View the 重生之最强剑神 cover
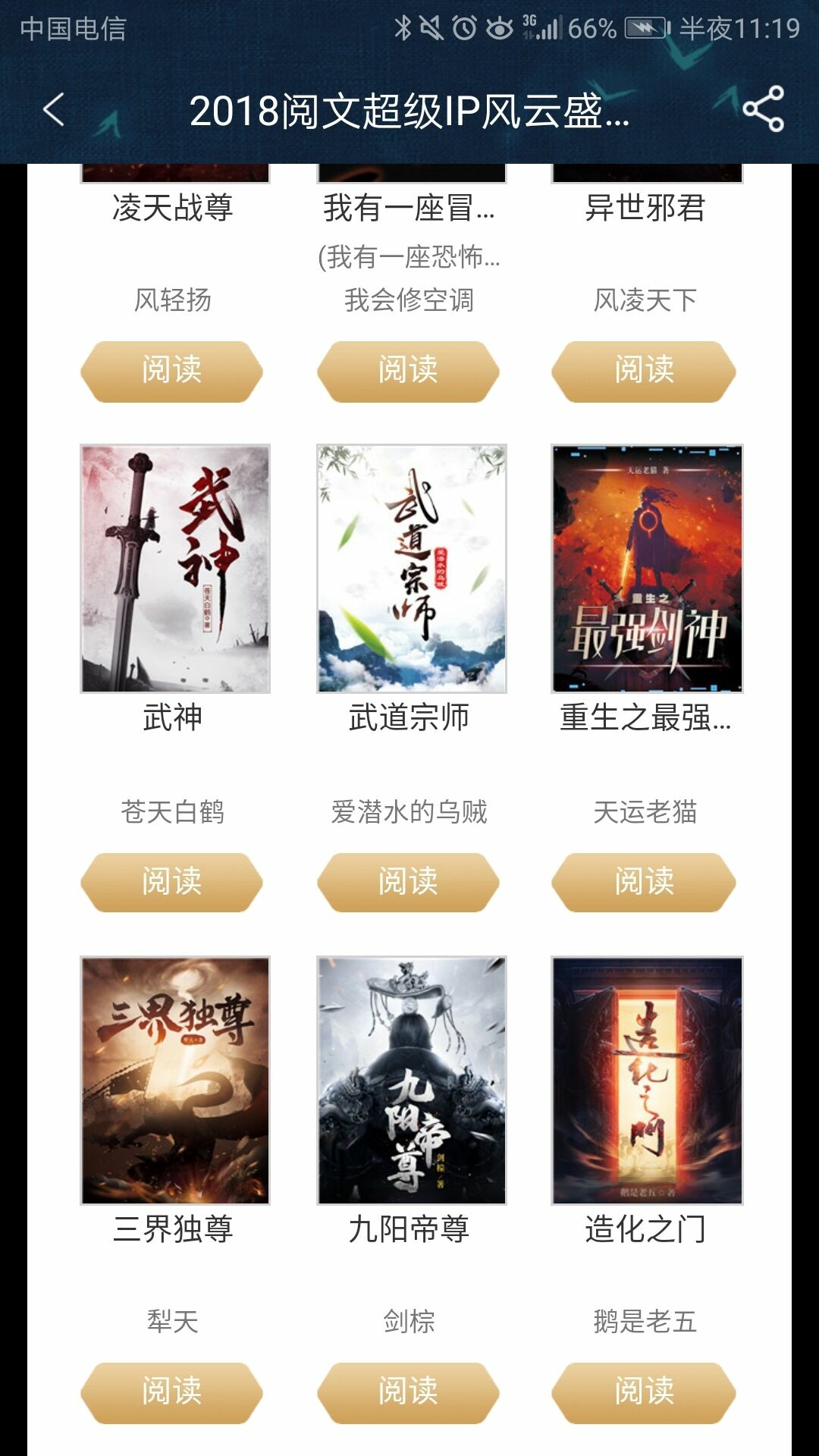The height and width of the screenshot is (1456, 819). tap(647, 568)
